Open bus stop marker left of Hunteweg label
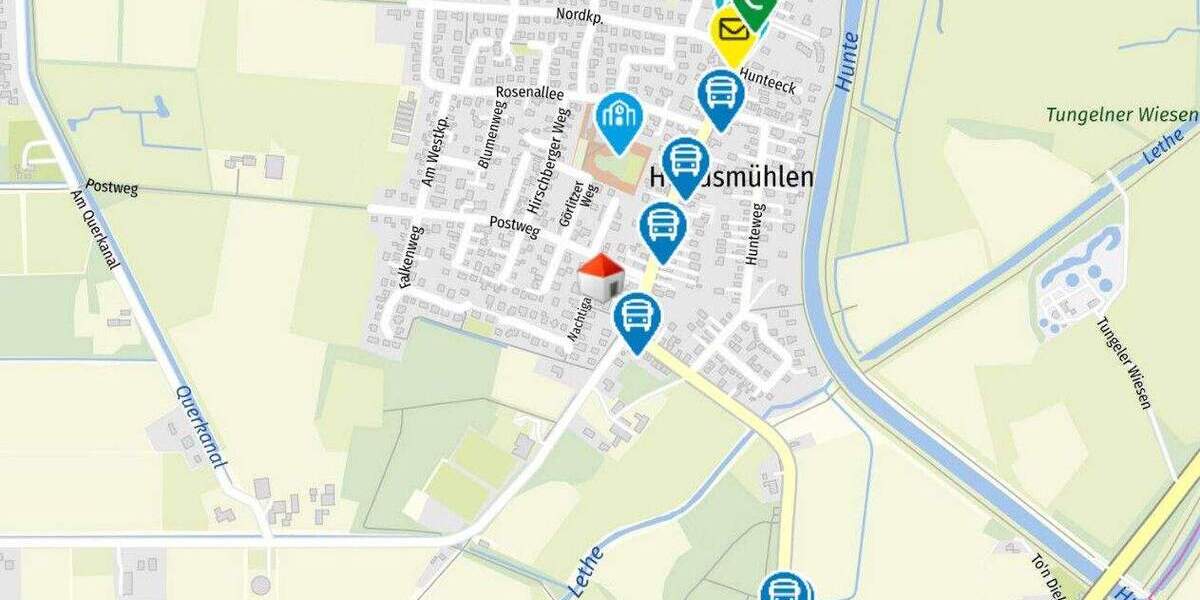Viewport: 1200px width, 600px height. pyautogui.click(x=663, y=227)
